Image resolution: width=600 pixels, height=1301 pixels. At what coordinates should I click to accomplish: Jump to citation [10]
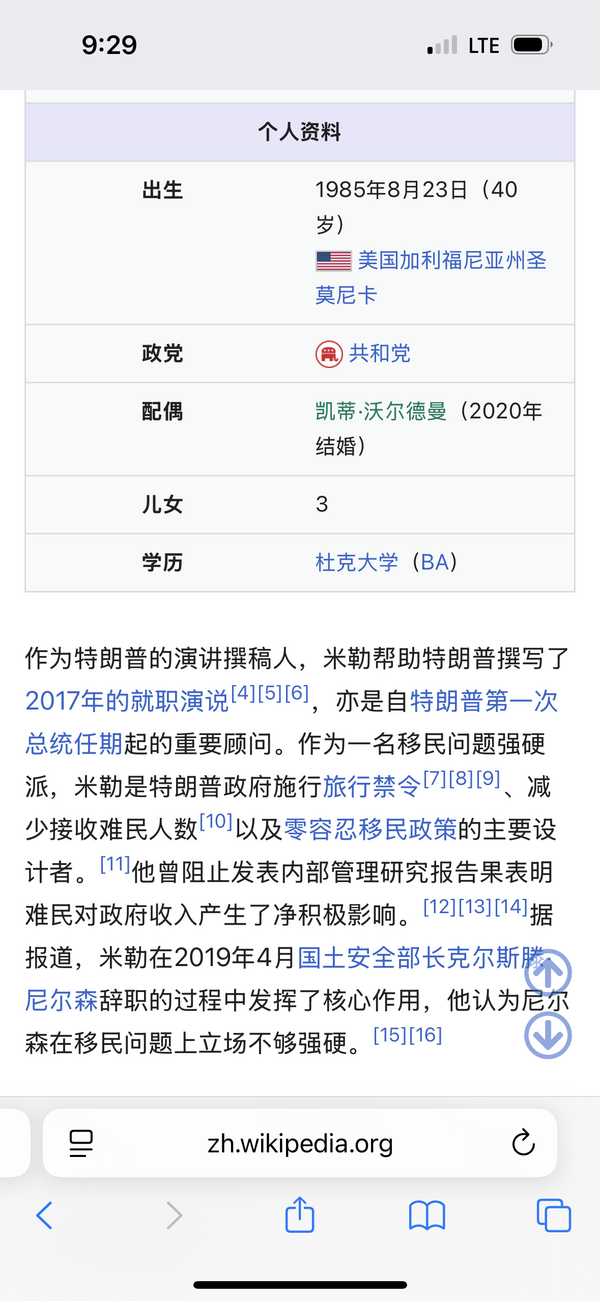pos(215,822)
